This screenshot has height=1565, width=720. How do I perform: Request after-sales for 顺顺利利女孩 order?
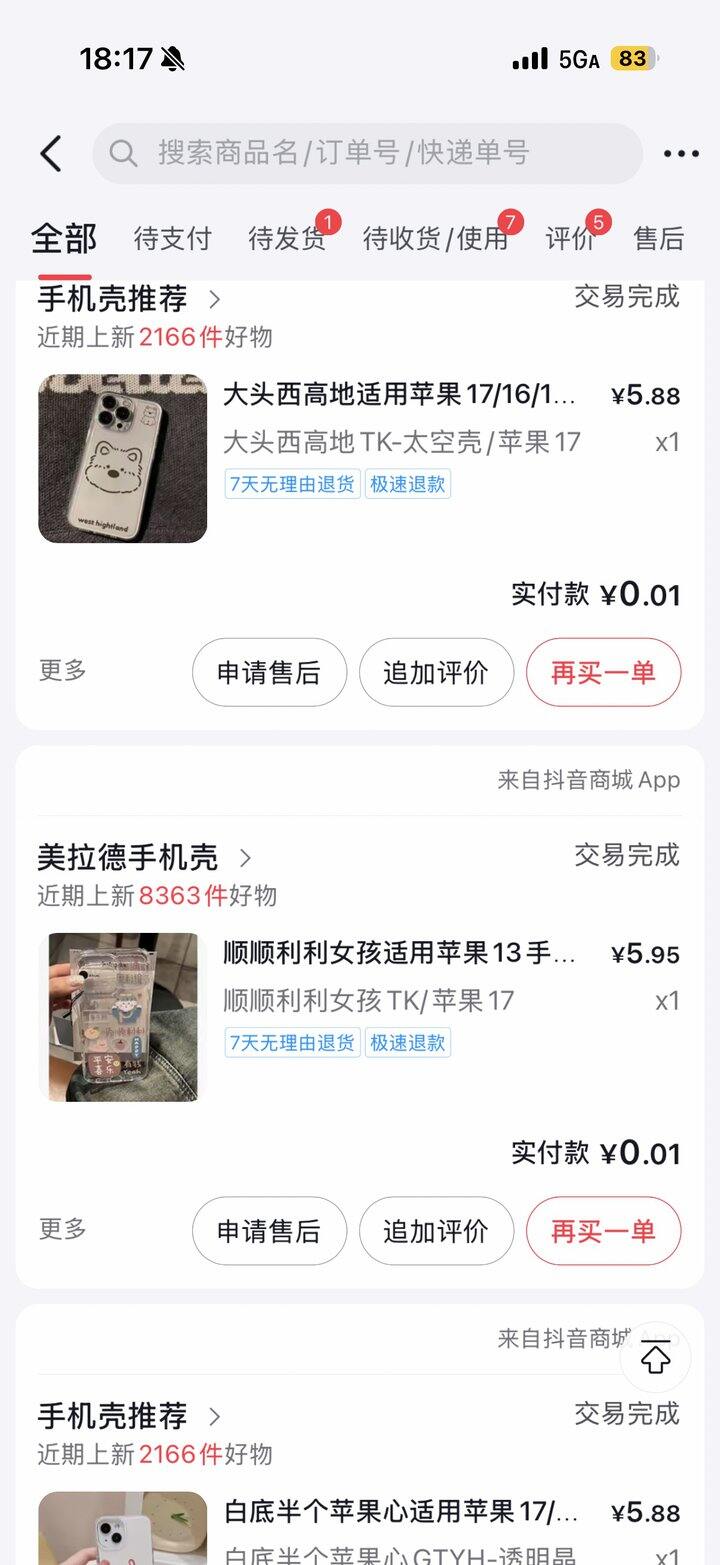[x=269, y=1231]
